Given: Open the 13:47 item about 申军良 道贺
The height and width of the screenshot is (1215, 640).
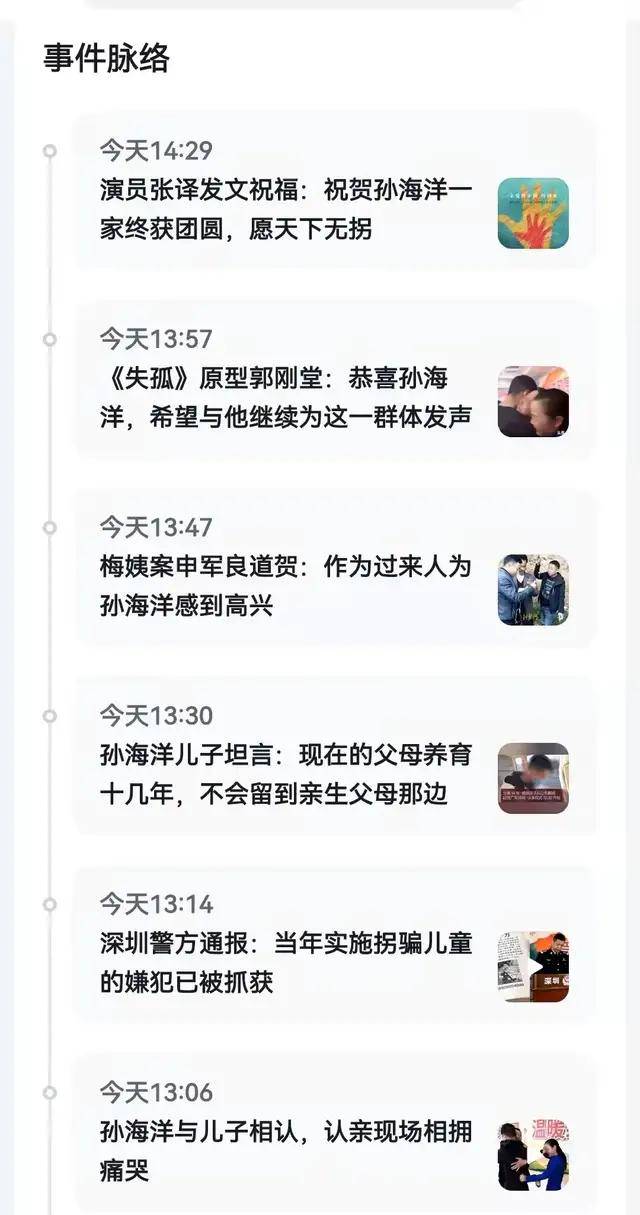Looking at the screenshot, I should [x=286, y=586].
